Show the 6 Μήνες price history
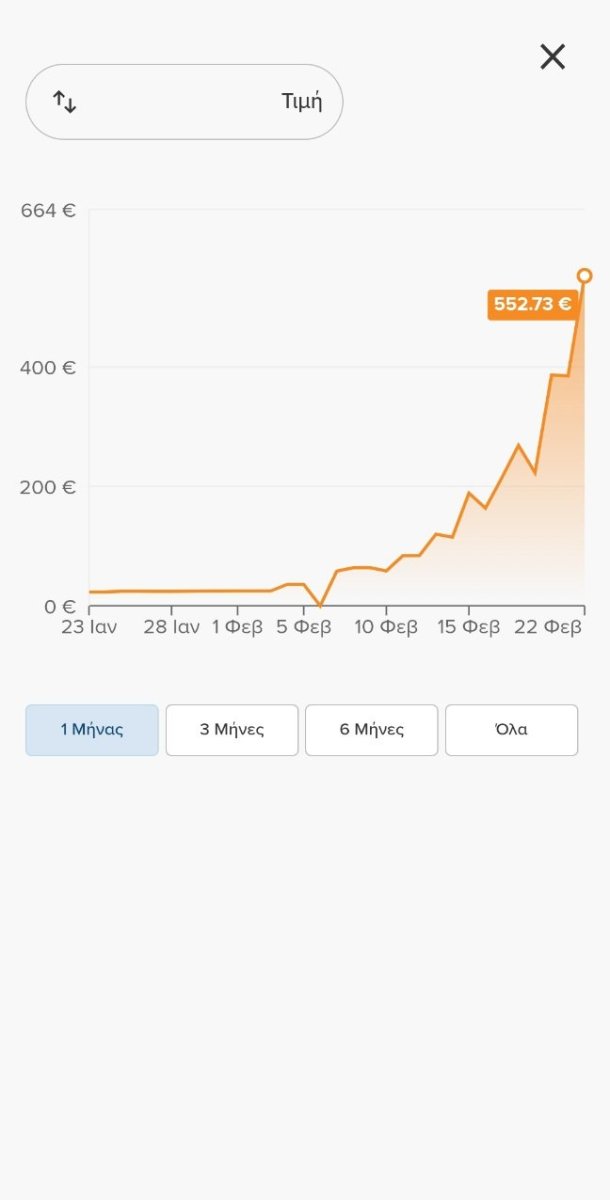Image resolution: width=610 pixels, height=1200 pixels. pyautogui.click(x=371, y=730)
